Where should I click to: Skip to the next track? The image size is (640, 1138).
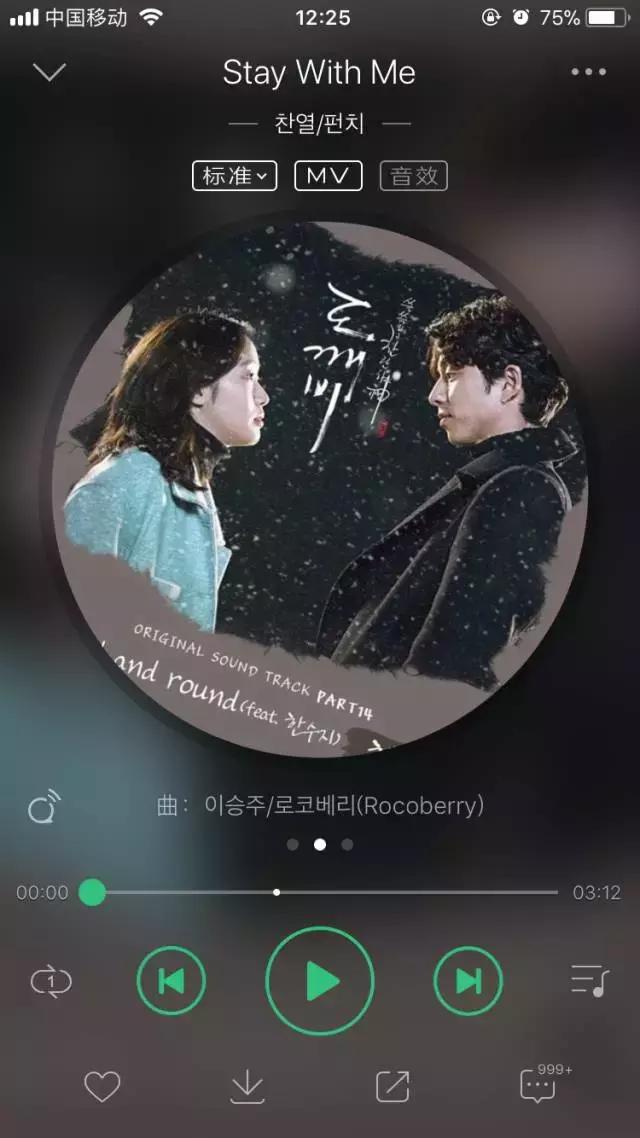pyautogui.click(x=468, y=981)
